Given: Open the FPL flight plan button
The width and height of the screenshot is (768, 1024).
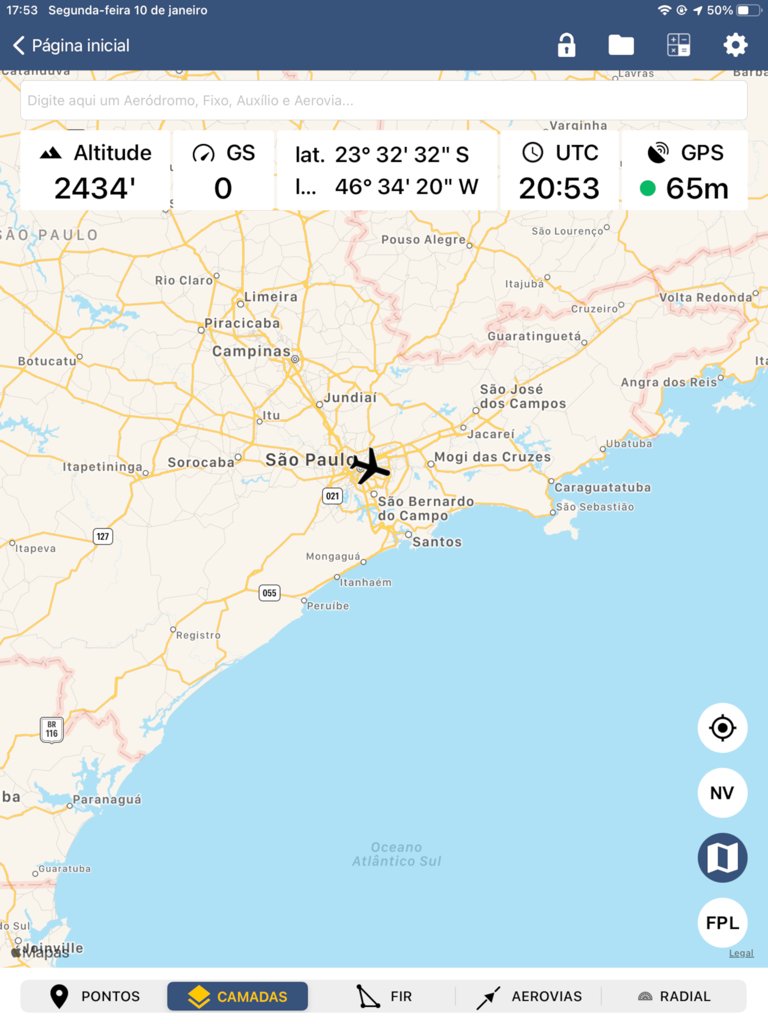Looking at the screenshot, I should coord(722,923).
